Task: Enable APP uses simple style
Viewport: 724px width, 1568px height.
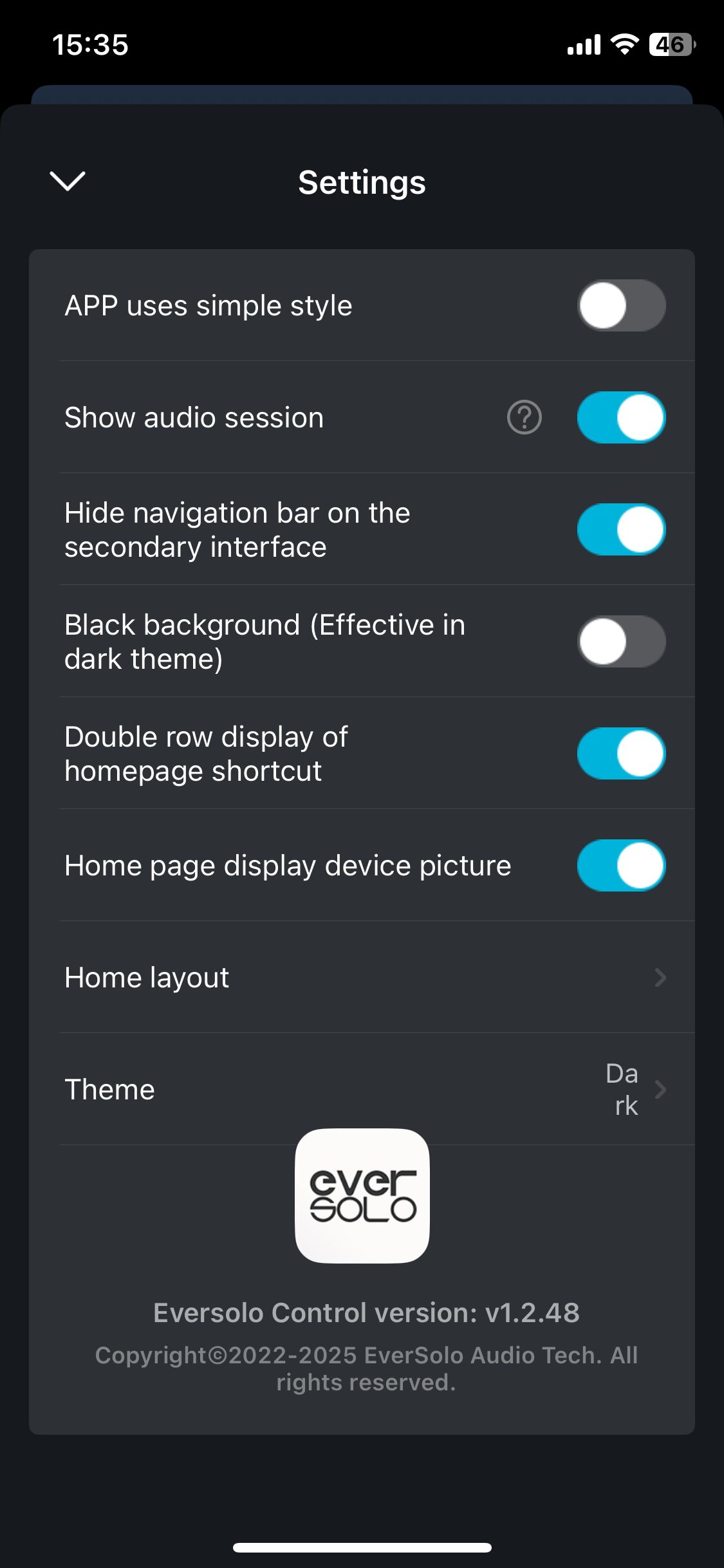Action: tap(621, 305)
